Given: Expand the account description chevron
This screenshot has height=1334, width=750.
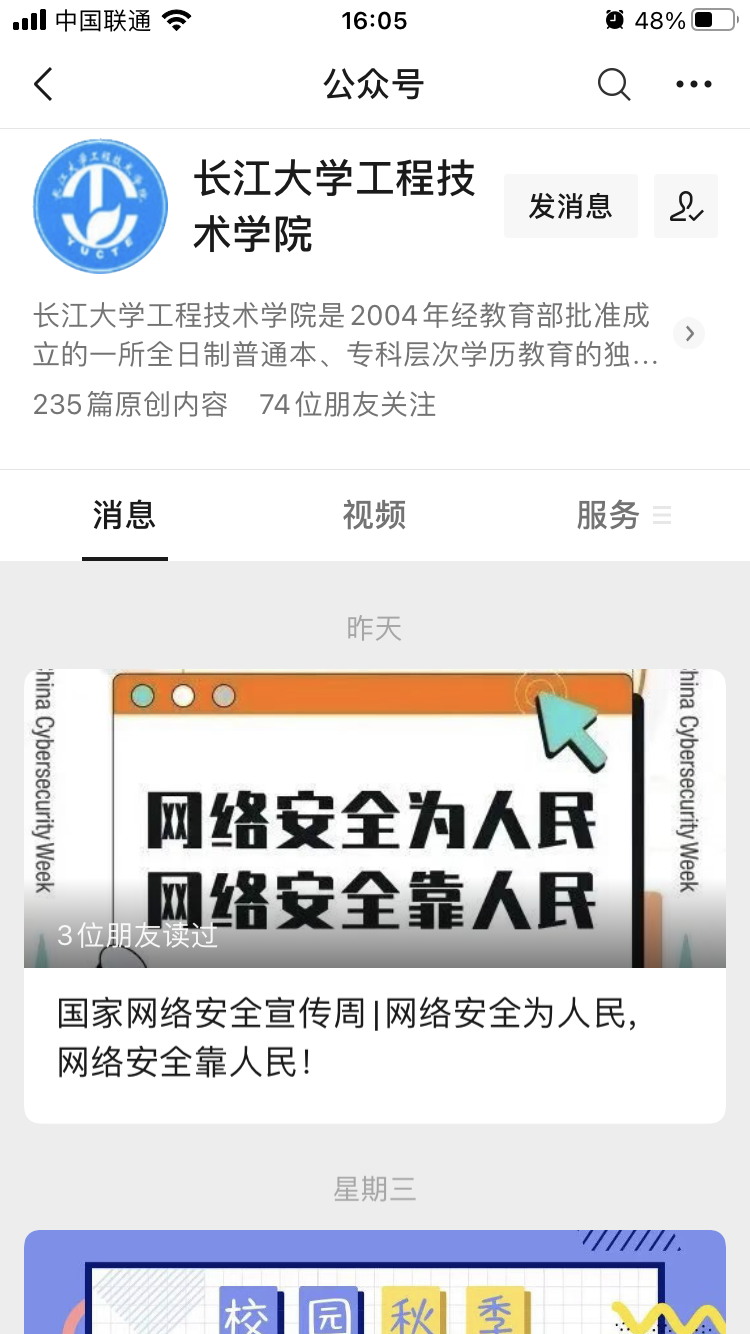Looking at the screenshot, I should (689, 333).
